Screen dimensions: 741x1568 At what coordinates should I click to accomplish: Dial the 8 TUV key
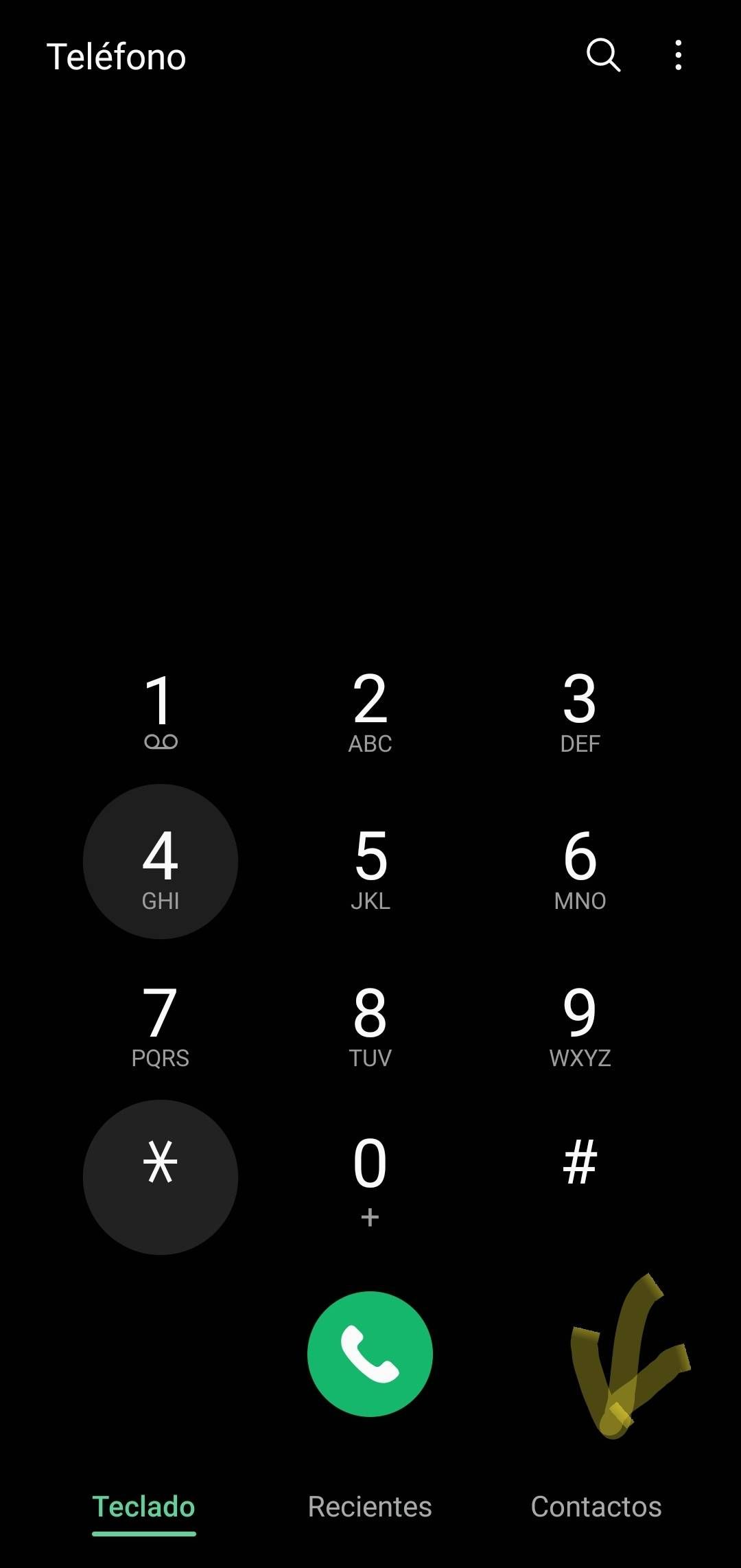pyautogui.click(x=370, y=1019)
